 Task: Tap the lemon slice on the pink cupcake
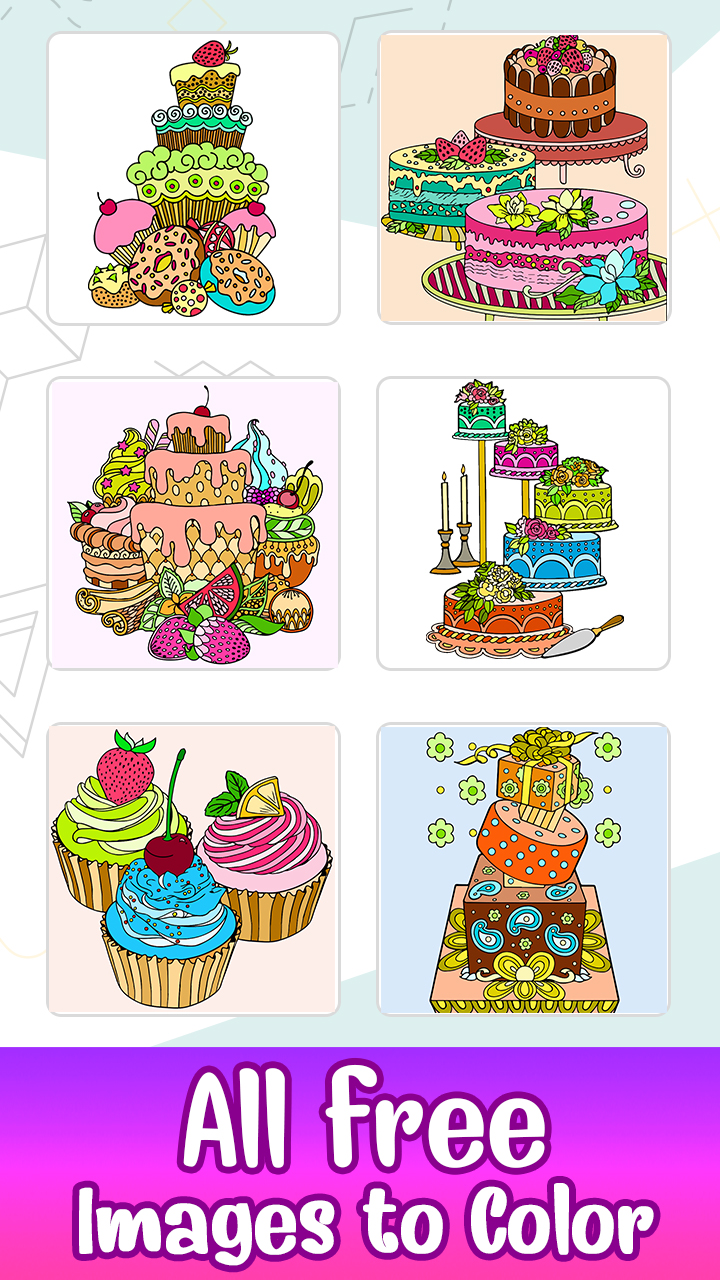(259, 798)
